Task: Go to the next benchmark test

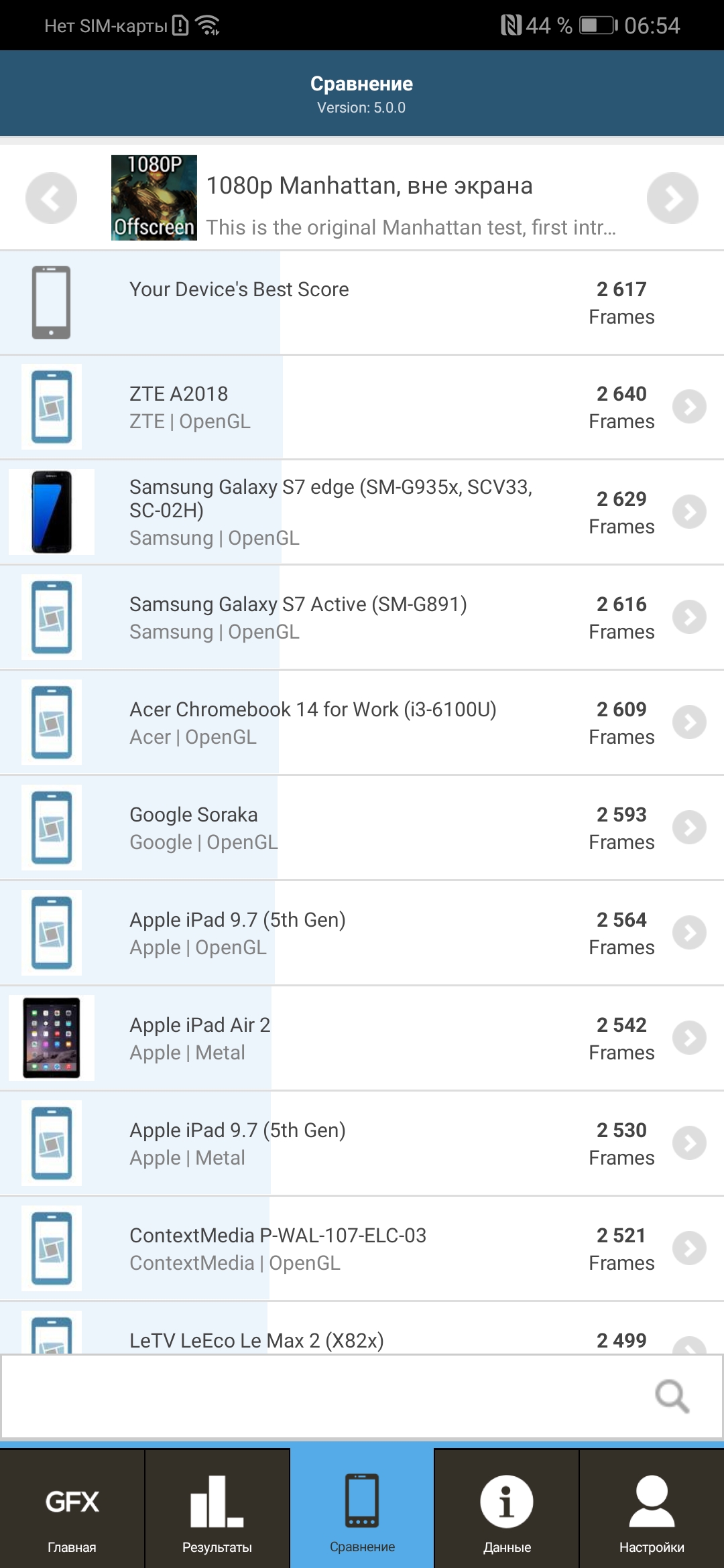Action: pos(672,198)
